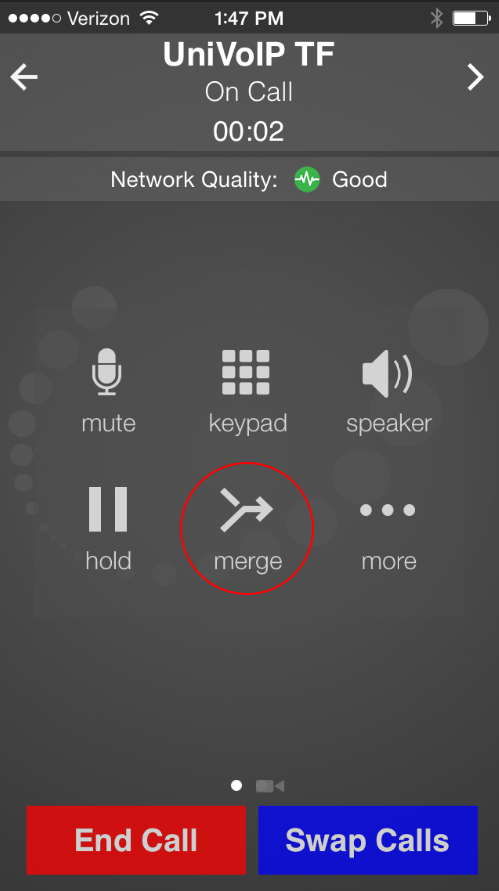
Task: Put the call on hold
Action: click(108, 528)
